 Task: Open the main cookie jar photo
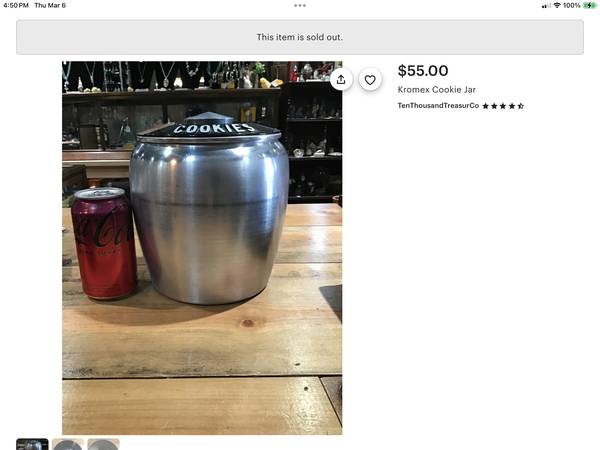click(x=202, y=248)
